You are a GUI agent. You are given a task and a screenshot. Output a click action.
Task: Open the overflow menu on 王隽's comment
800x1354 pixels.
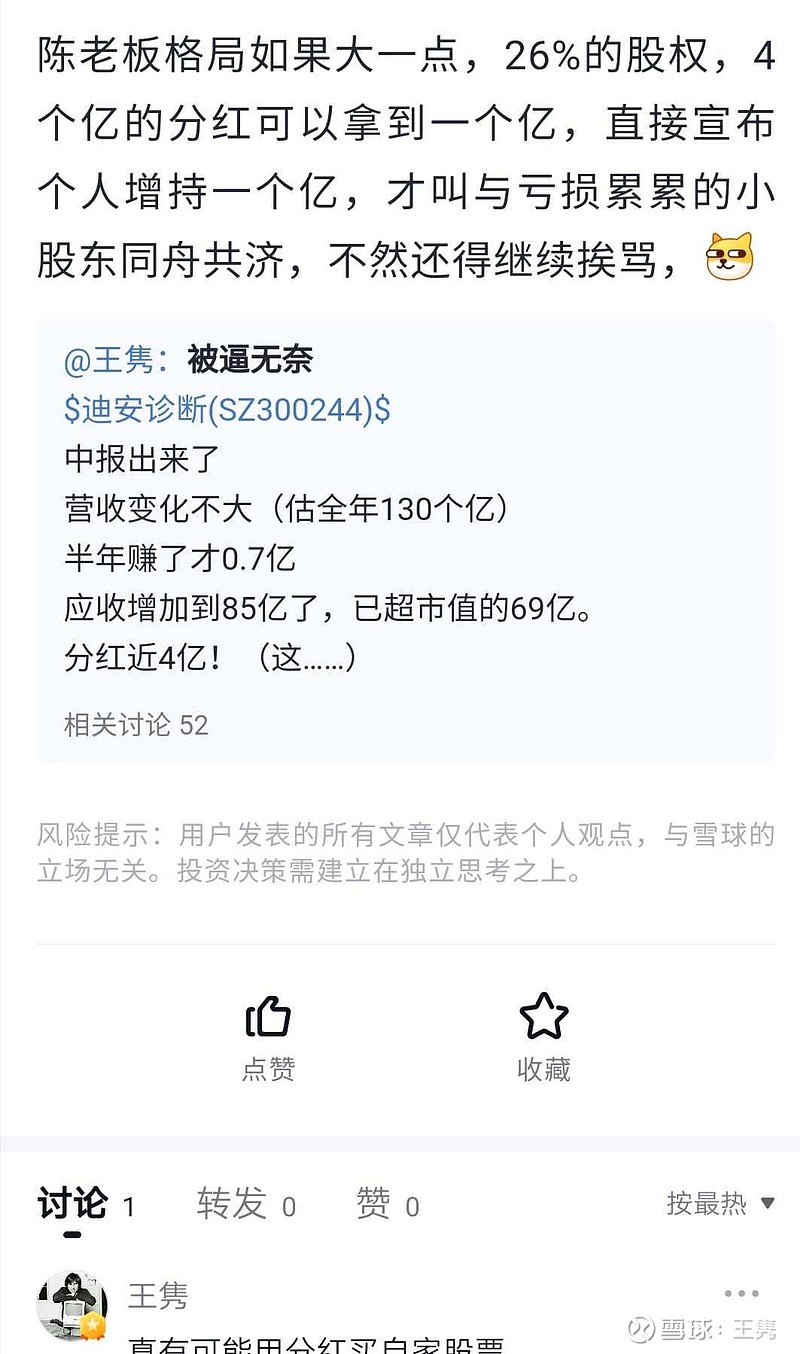pos(742,1294)
